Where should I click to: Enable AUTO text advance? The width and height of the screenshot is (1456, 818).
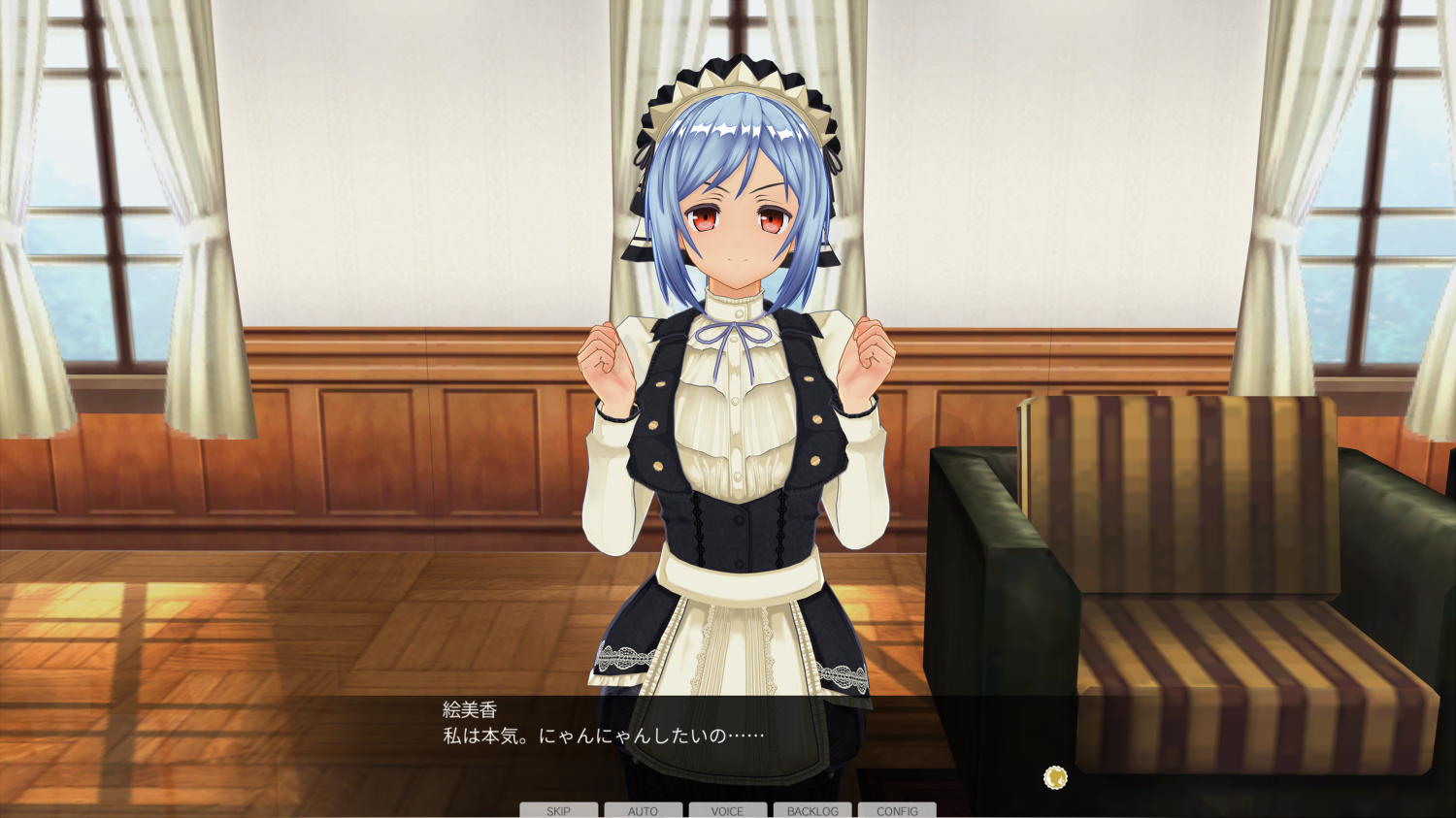[643, 810]
